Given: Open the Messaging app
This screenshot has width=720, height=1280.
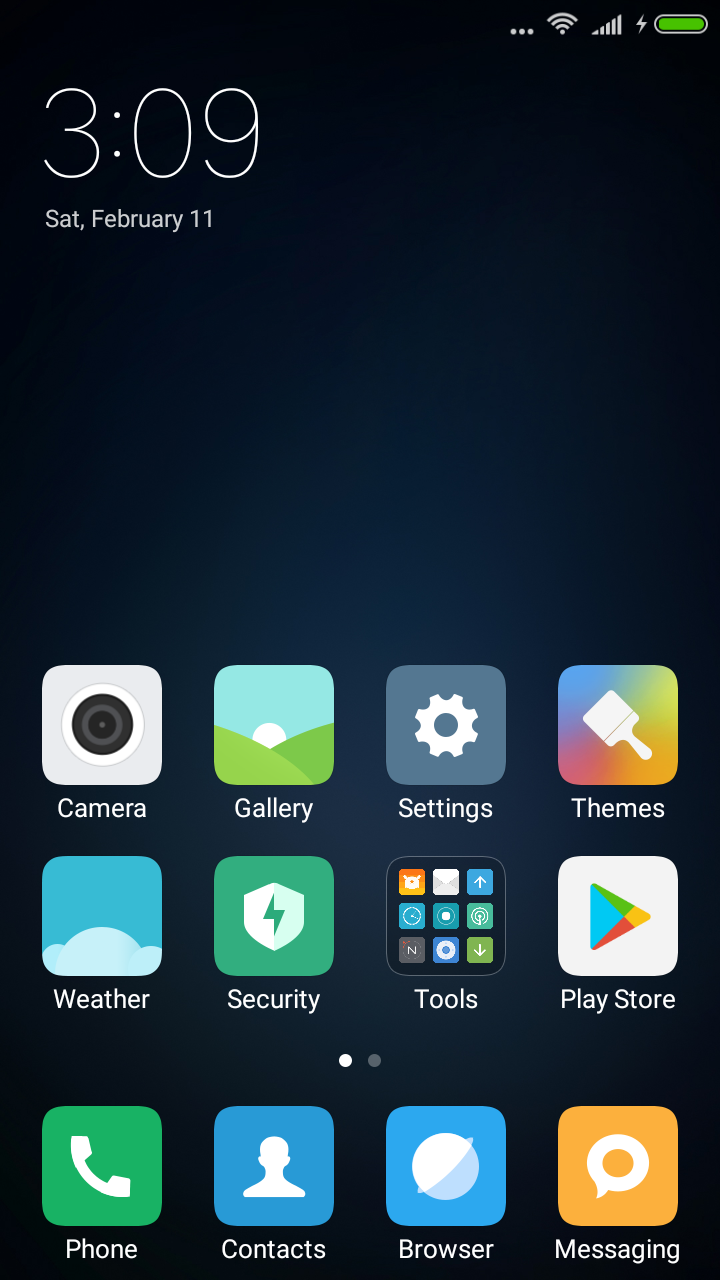Looking at the screenshot, I should [x=618, y=1166].
